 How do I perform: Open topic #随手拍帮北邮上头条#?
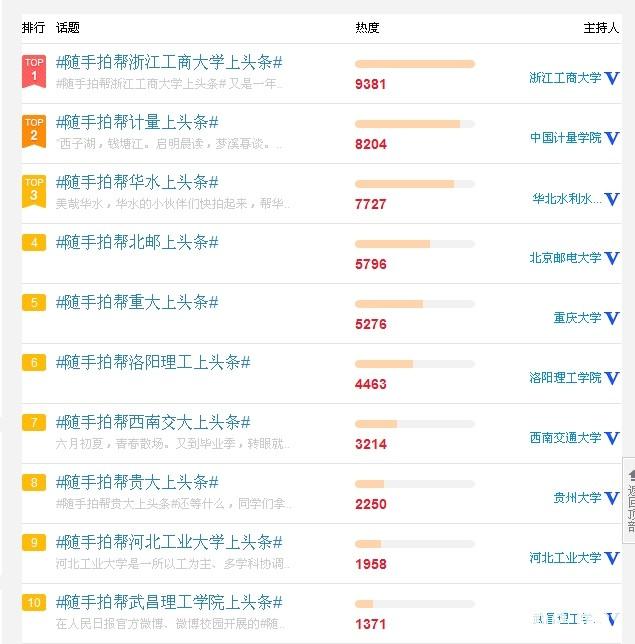tap(137, 243)
